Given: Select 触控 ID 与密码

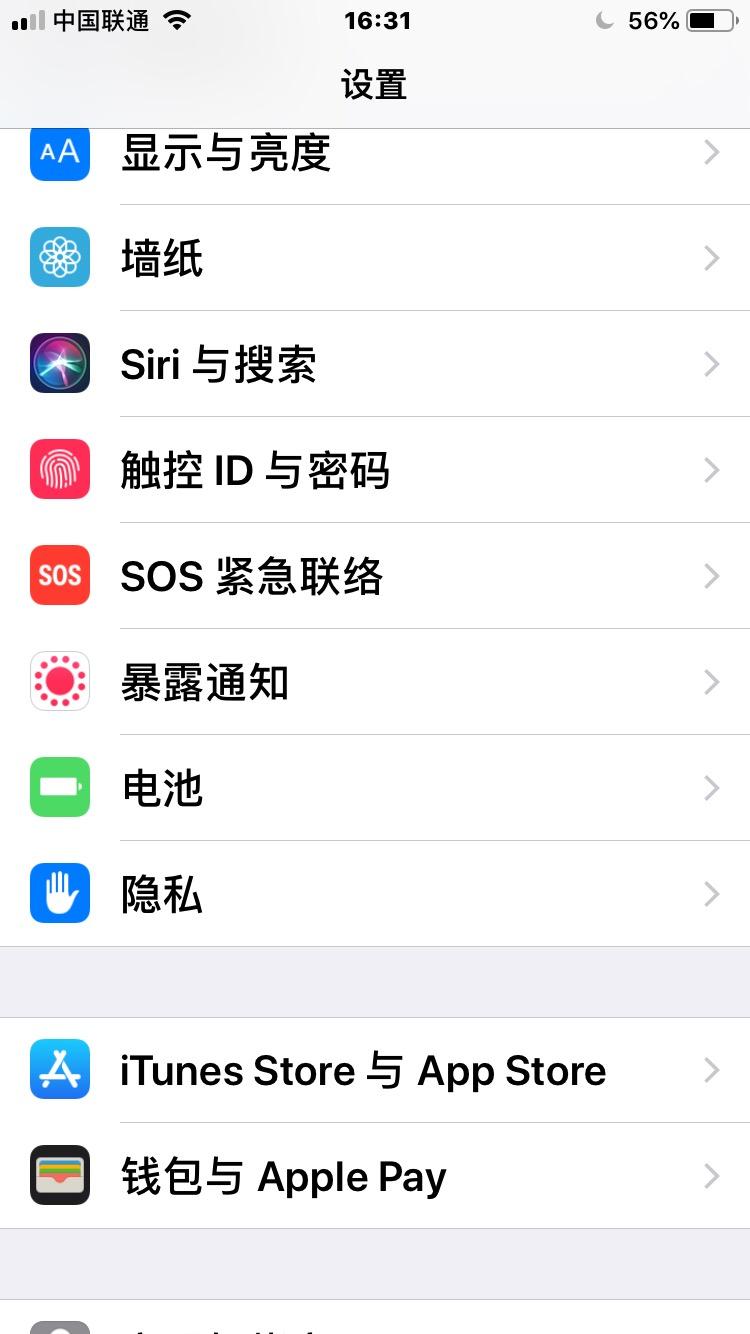Looking at the screenshot, I should tap(254, 470).
